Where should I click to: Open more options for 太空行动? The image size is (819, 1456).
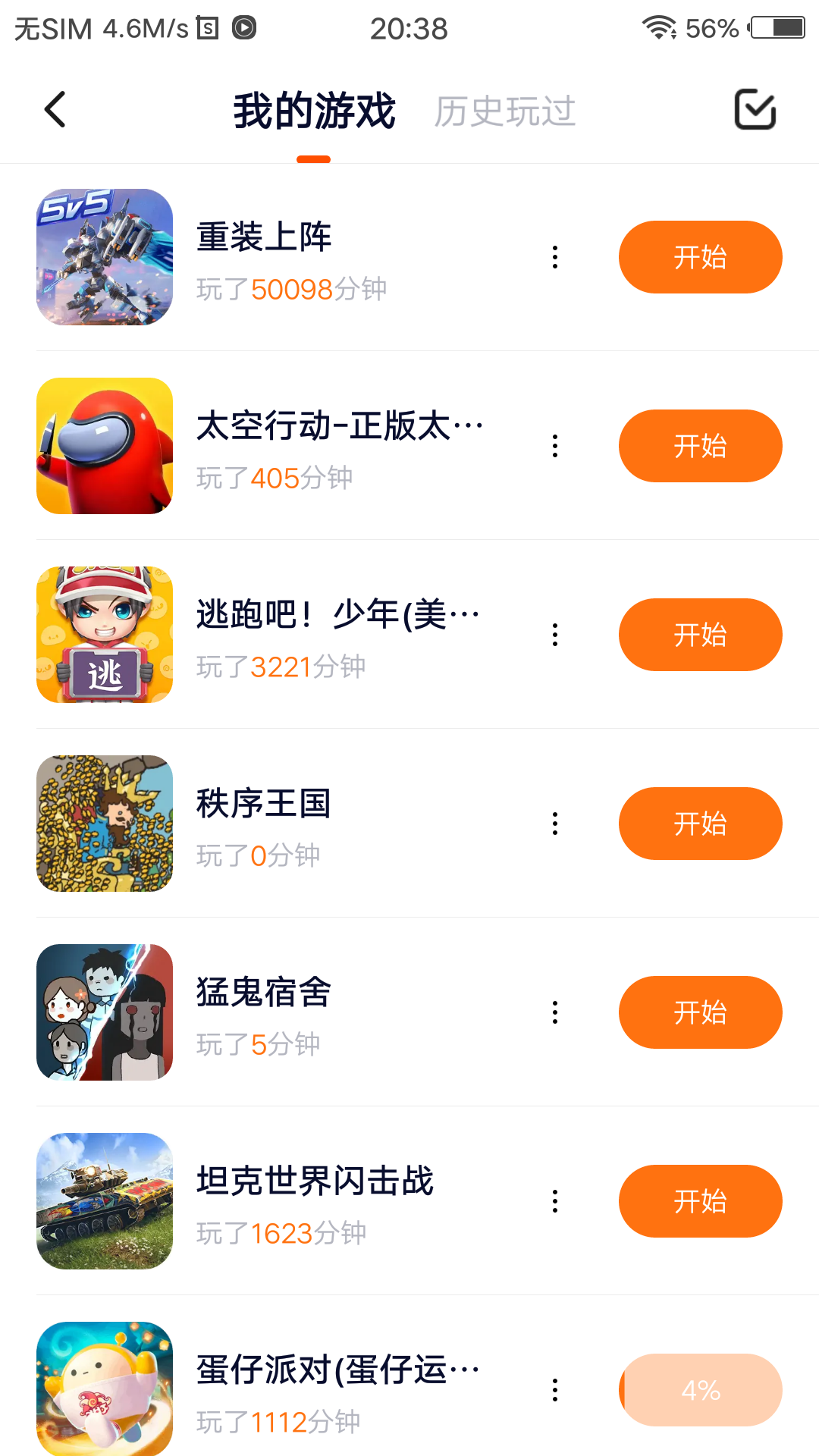coord(555,446)
